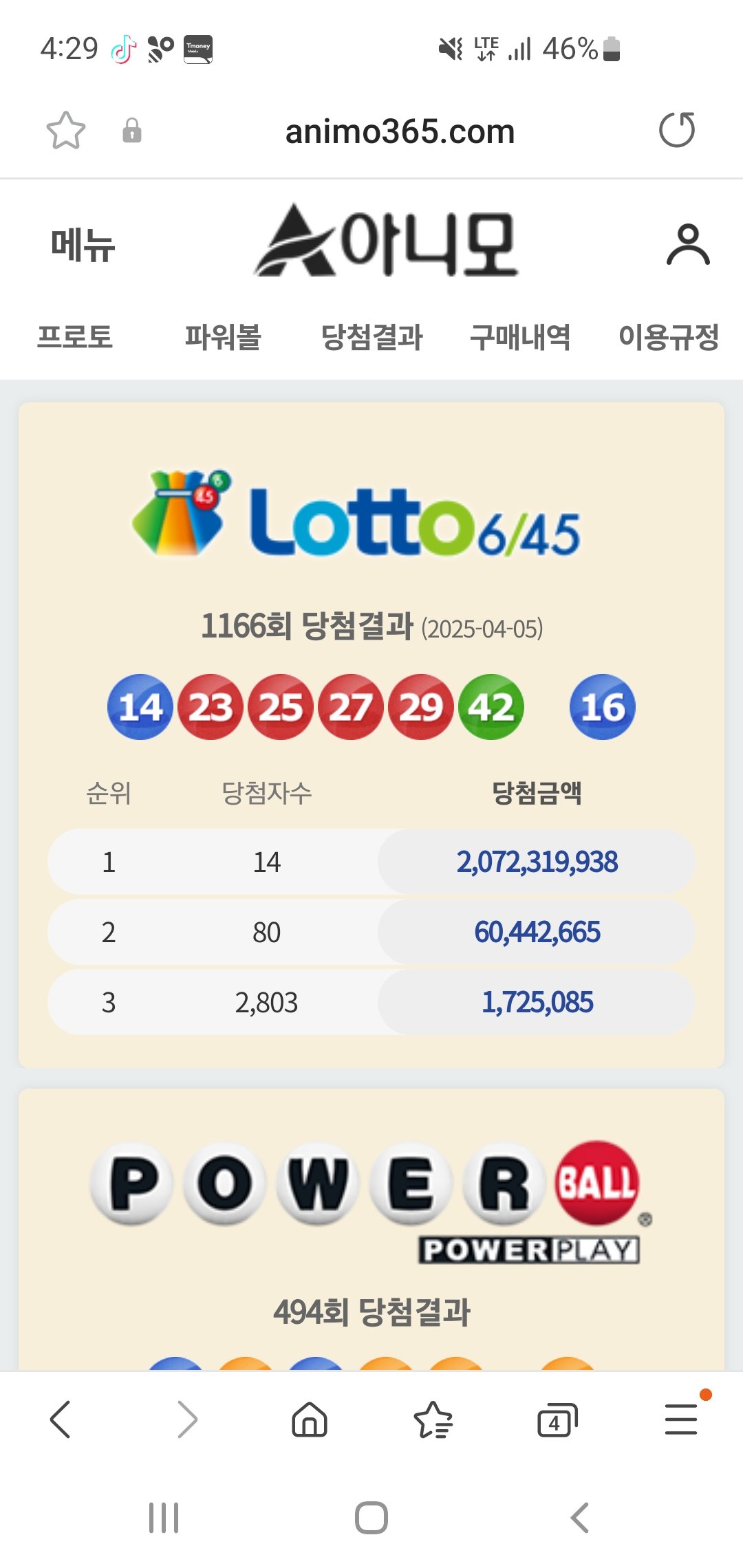Switch to the 파워볼 tab
This screenshot has width=743, height=1568.
tap(223, 337)
